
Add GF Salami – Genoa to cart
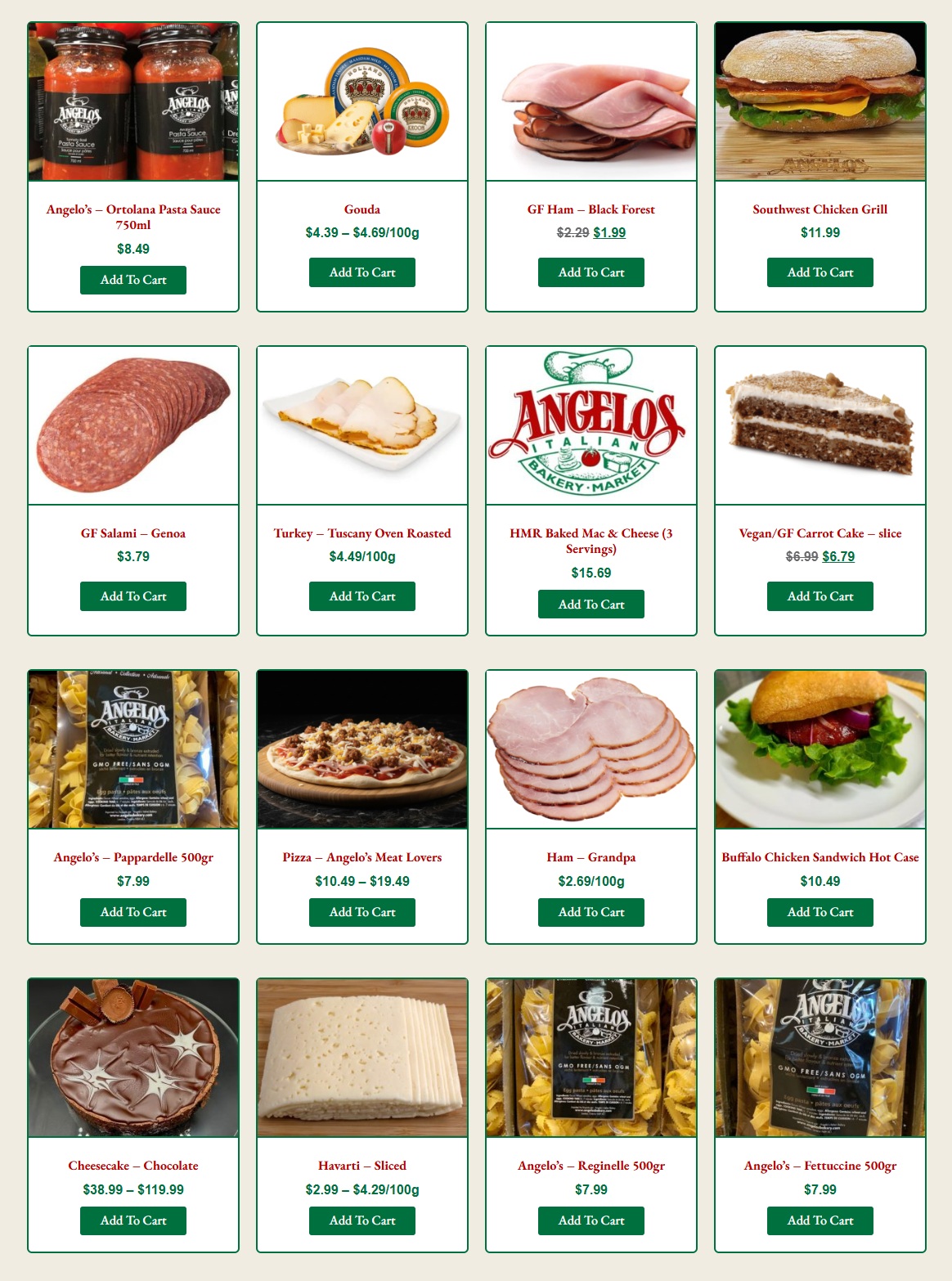132,596
